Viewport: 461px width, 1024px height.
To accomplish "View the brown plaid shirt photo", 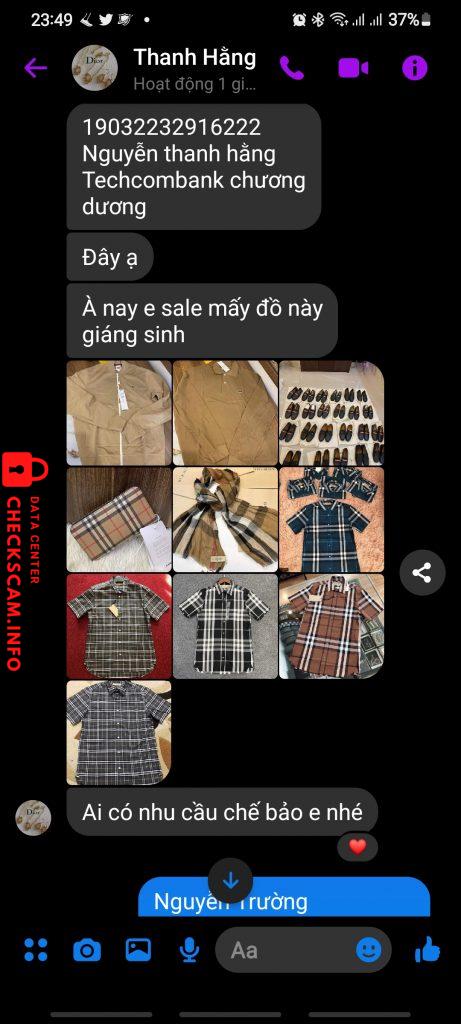I will click(x=331, y=626).
